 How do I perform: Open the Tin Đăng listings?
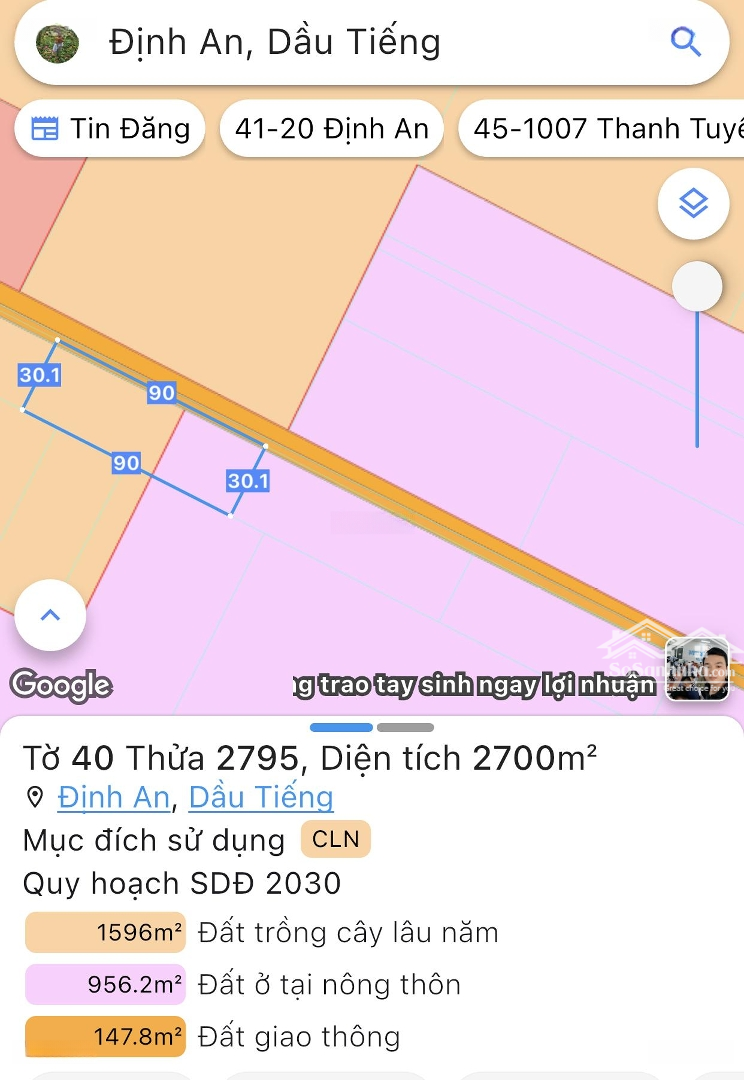click(x=109, y=128)
